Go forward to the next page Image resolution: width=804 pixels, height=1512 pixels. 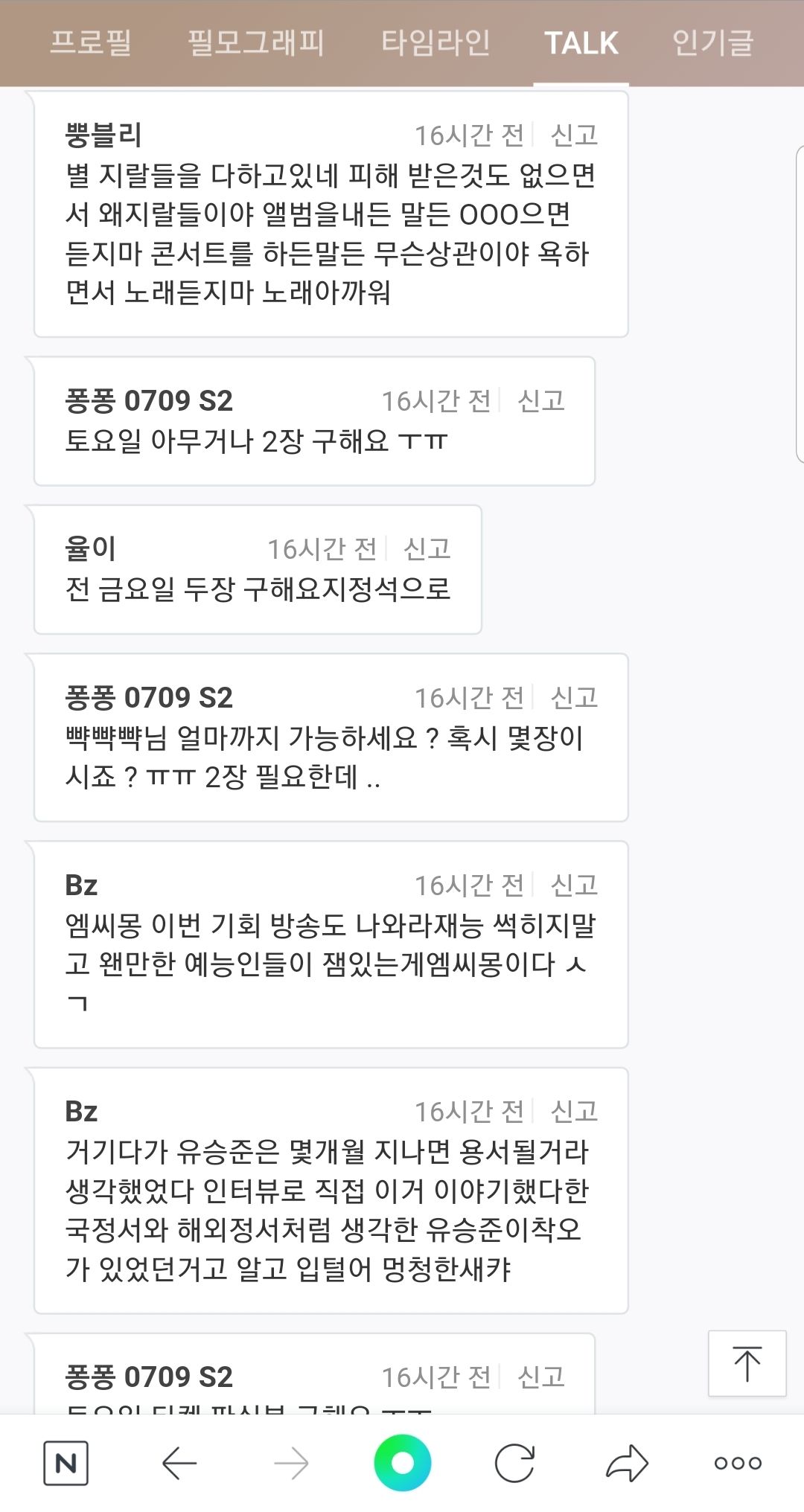click(x=291, y=1464)
